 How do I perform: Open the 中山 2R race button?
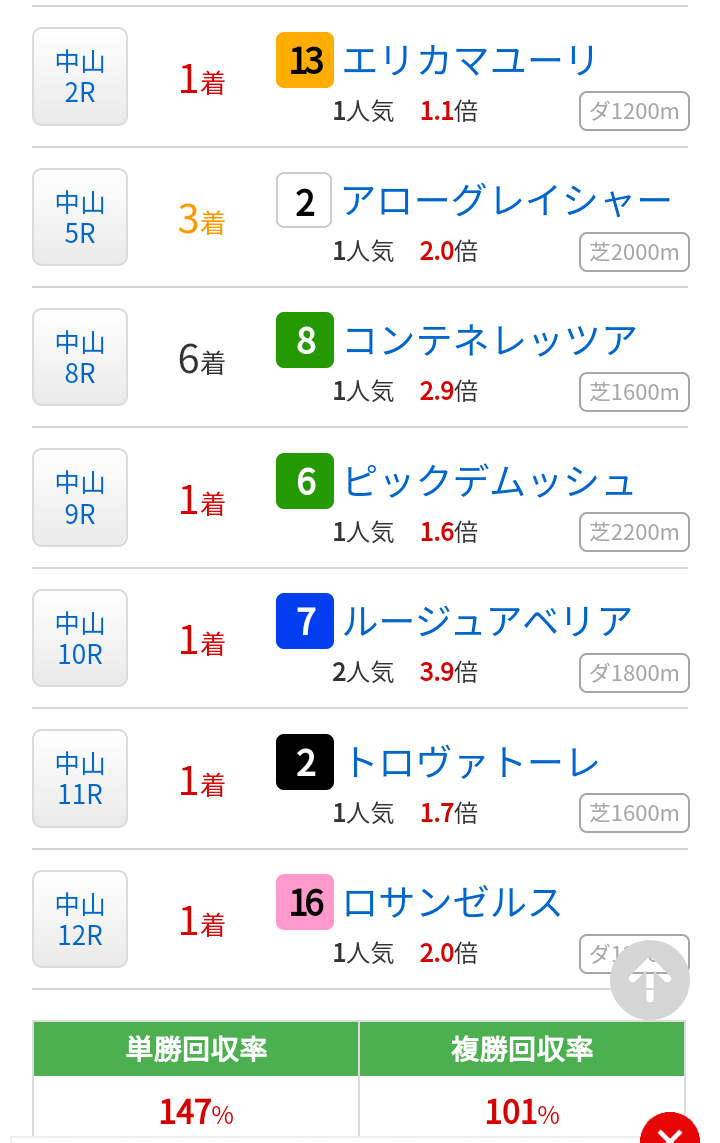[80, 77]
